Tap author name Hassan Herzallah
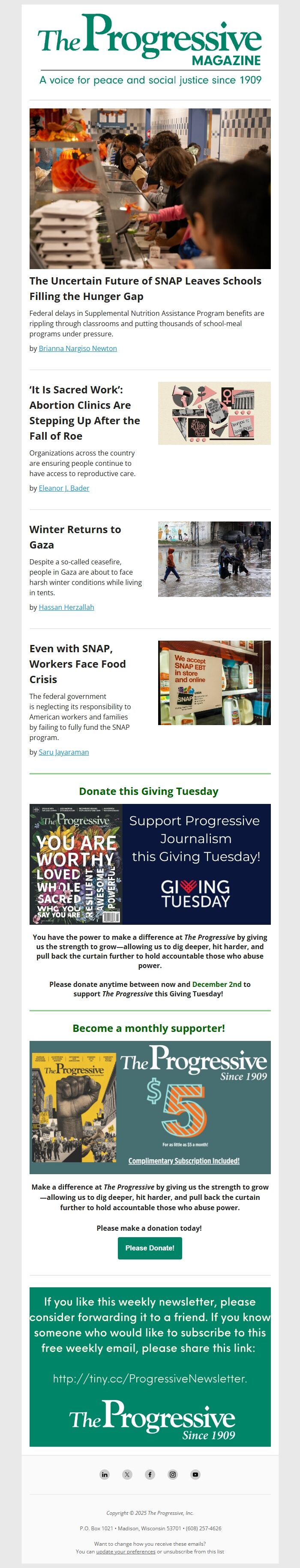 (66, 607)
